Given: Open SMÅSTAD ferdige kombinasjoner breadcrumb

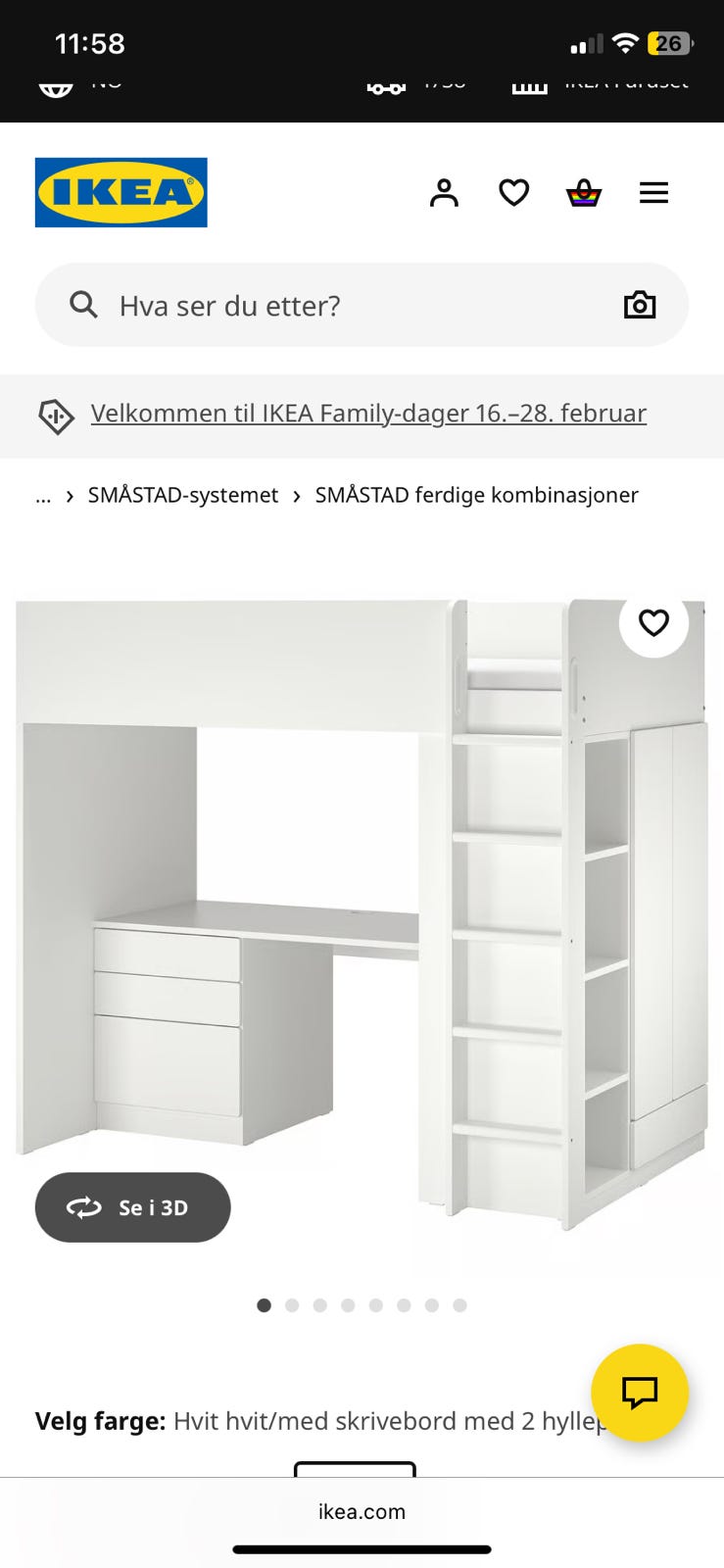Looking at the screenshot, I should pyautogui.click(x=476, y=495).
